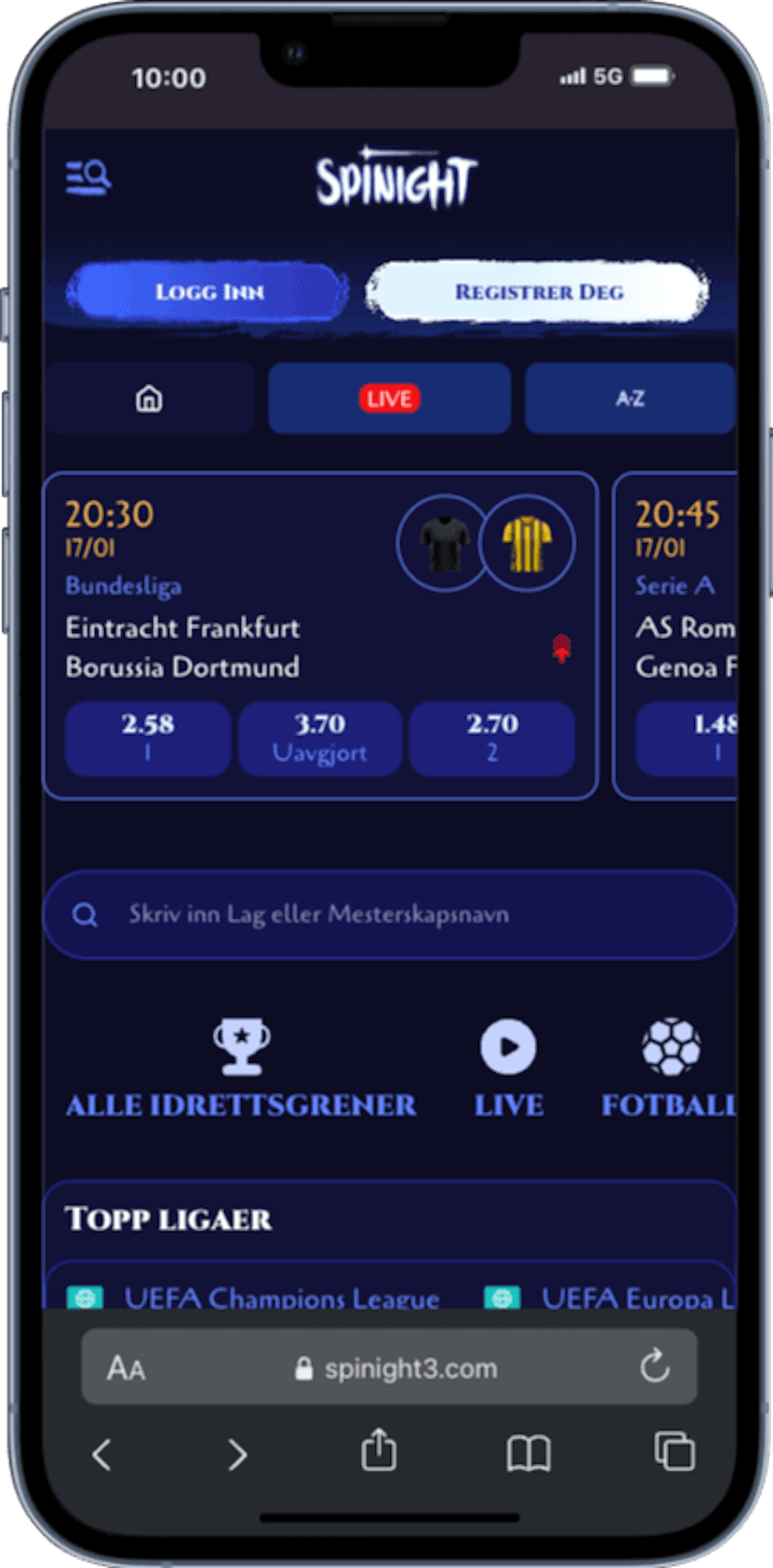Open the A-Z sports tab
The width and height of the screenshot is (773, 1568).
630,399
